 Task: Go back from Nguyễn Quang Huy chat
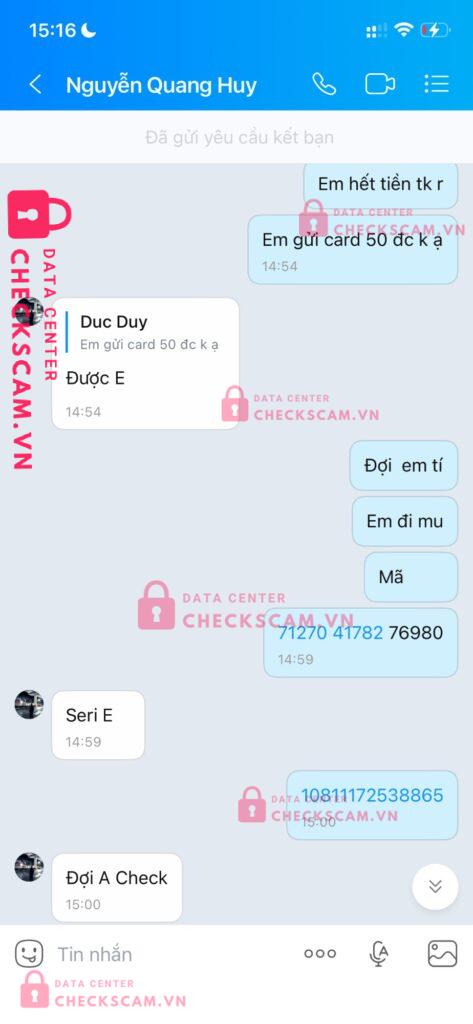click(35, 84)
